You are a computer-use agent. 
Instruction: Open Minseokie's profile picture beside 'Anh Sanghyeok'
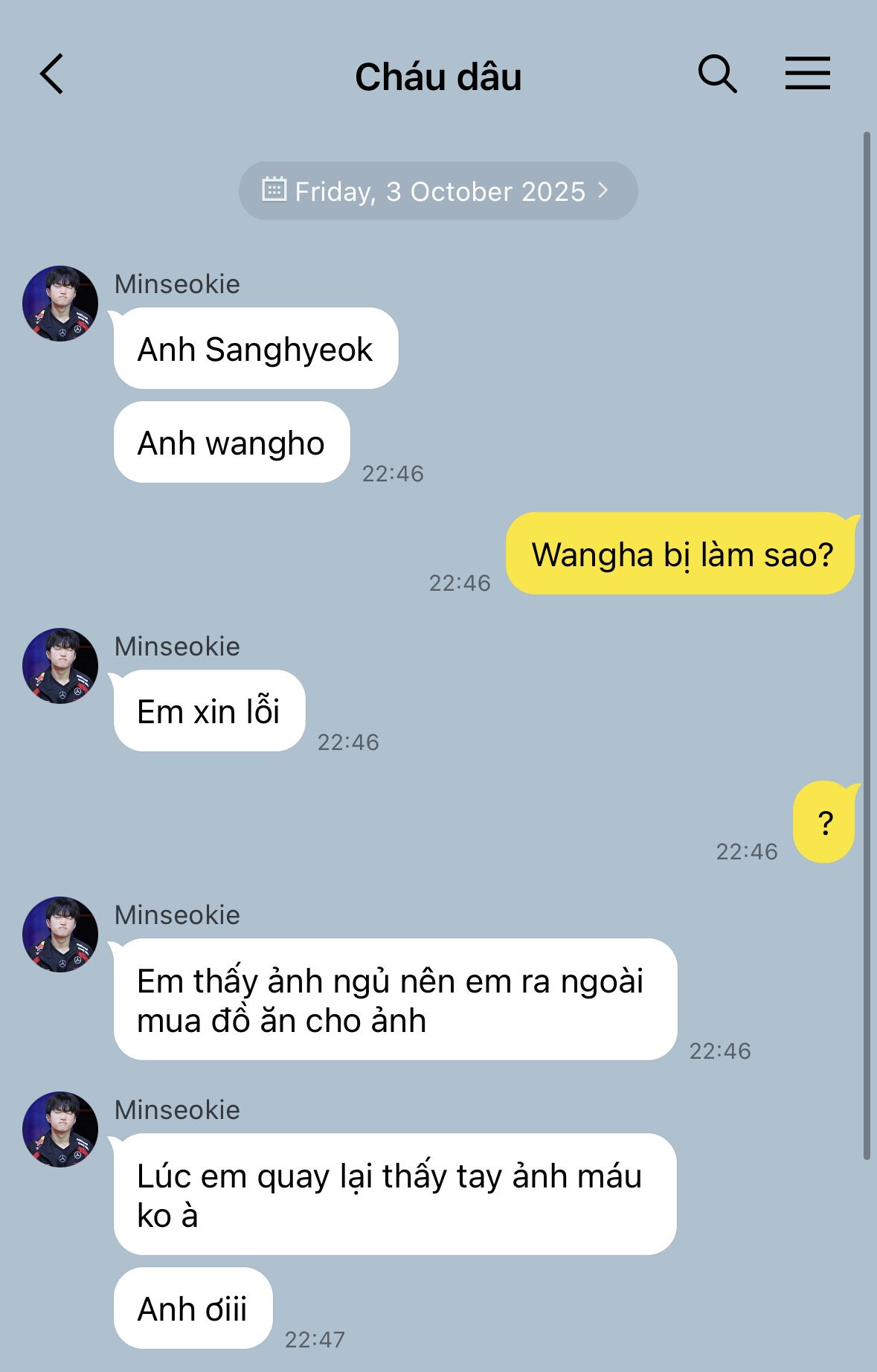coord(60,304)
